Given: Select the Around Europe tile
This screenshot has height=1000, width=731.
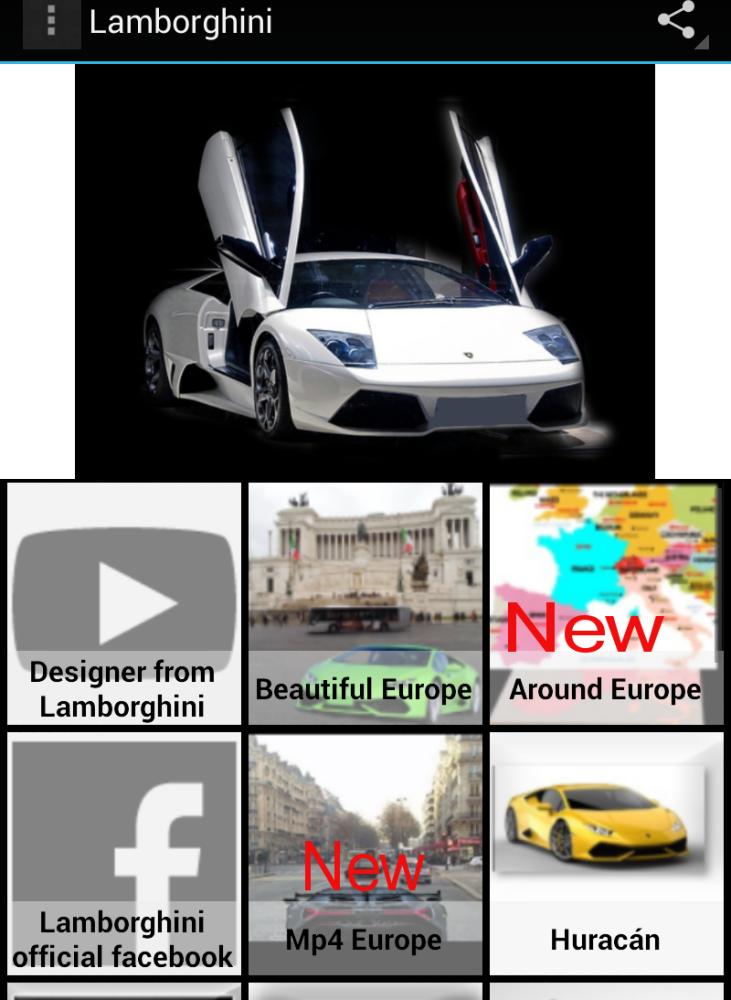Looking at the screenshot, I should point(606,604).
